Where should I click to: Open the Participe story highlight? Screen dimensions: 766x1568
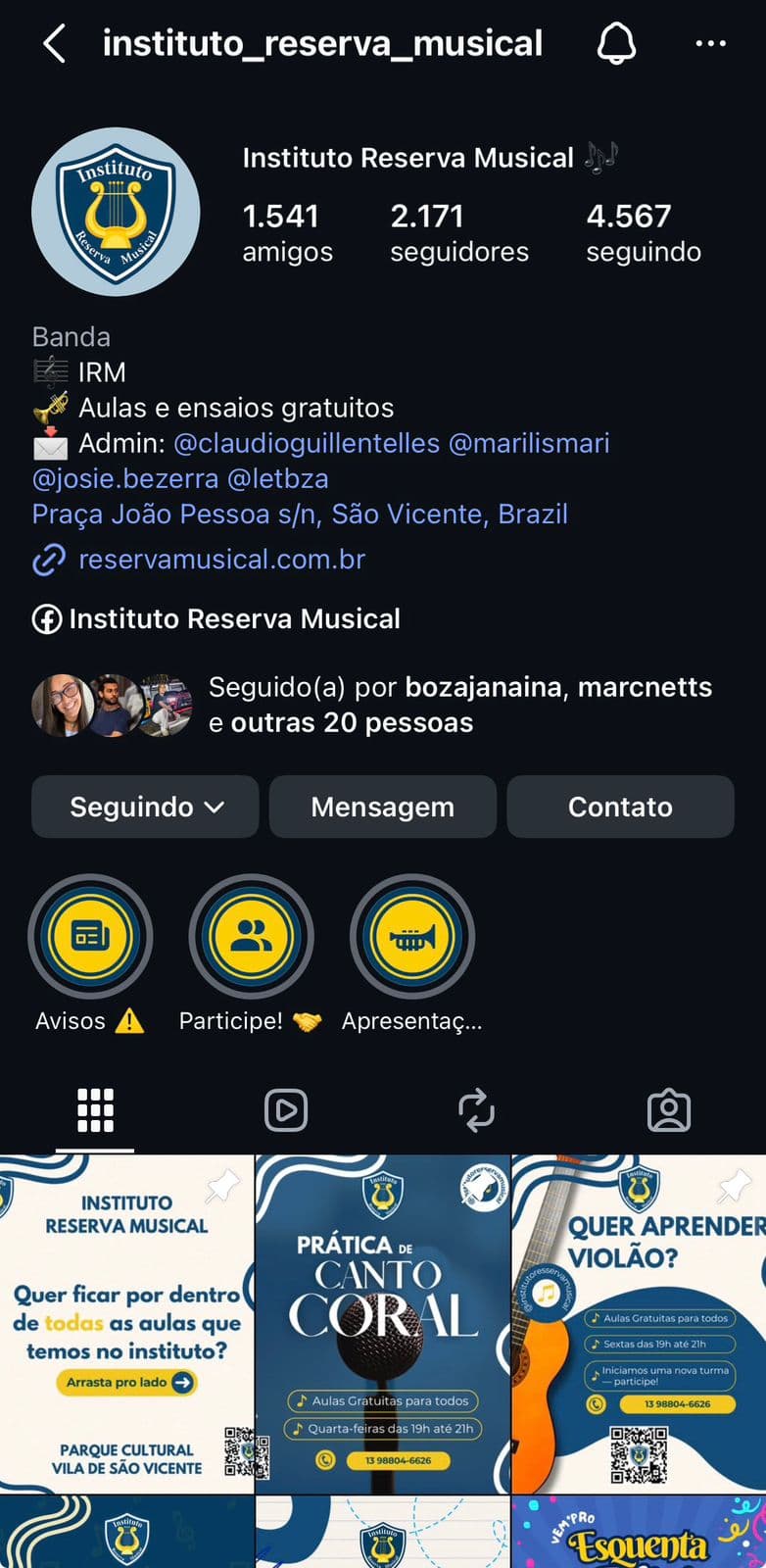click(251, 937)
